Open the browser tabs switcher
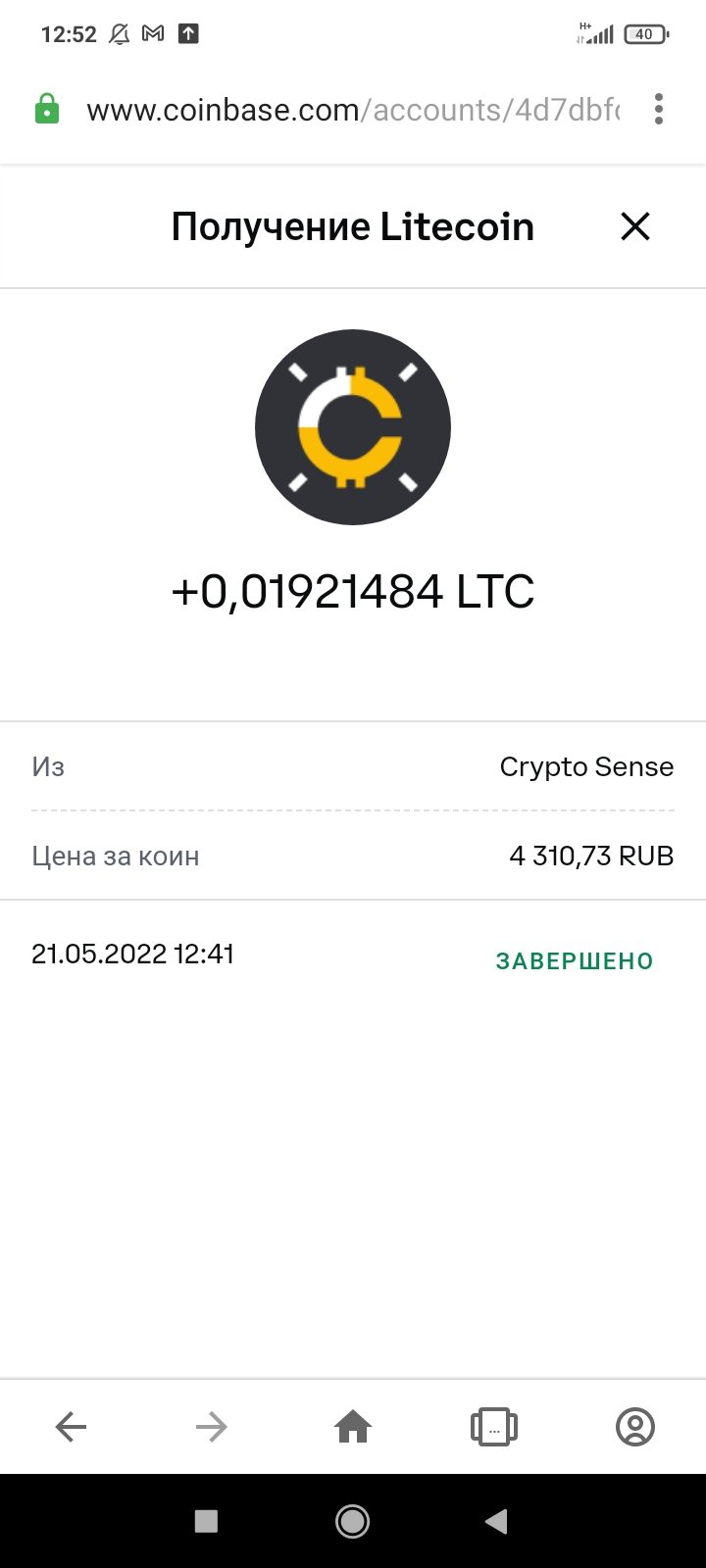Viewport: 706px width, 1568px height. click(494, 1427)
